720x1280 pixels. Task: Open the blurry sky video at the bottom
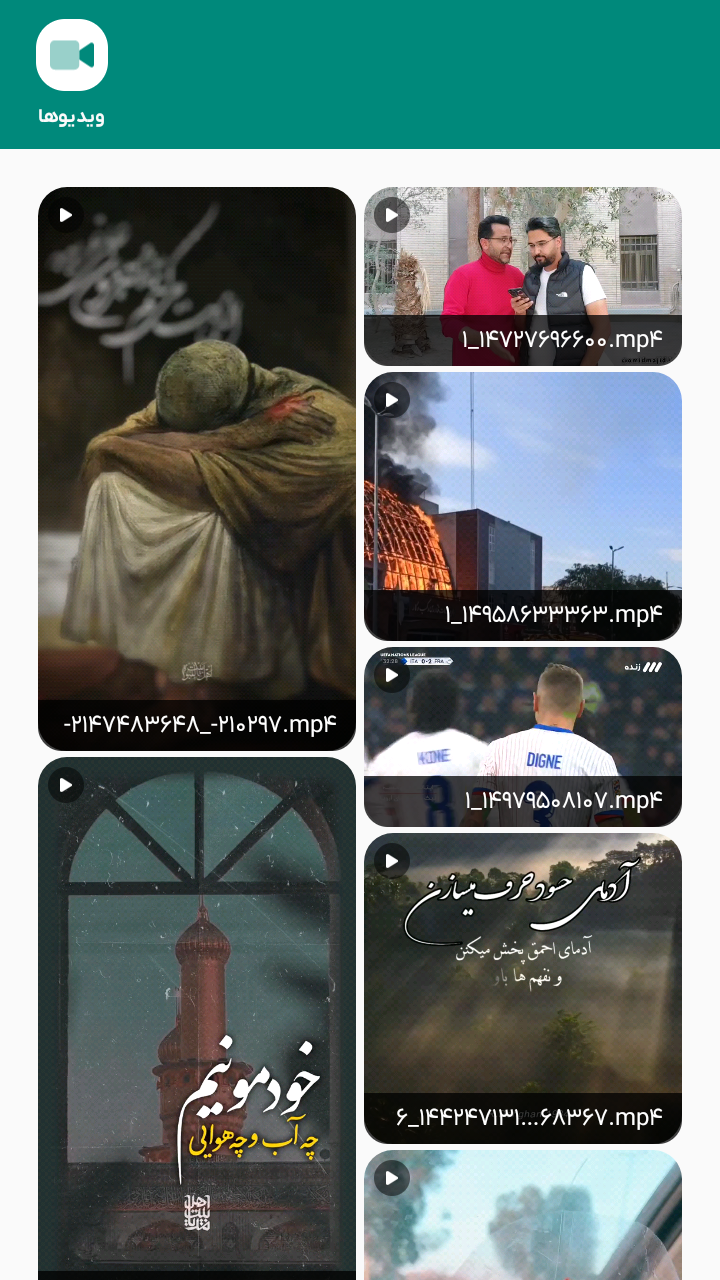pyautogui.click(x=523, y=1215)
